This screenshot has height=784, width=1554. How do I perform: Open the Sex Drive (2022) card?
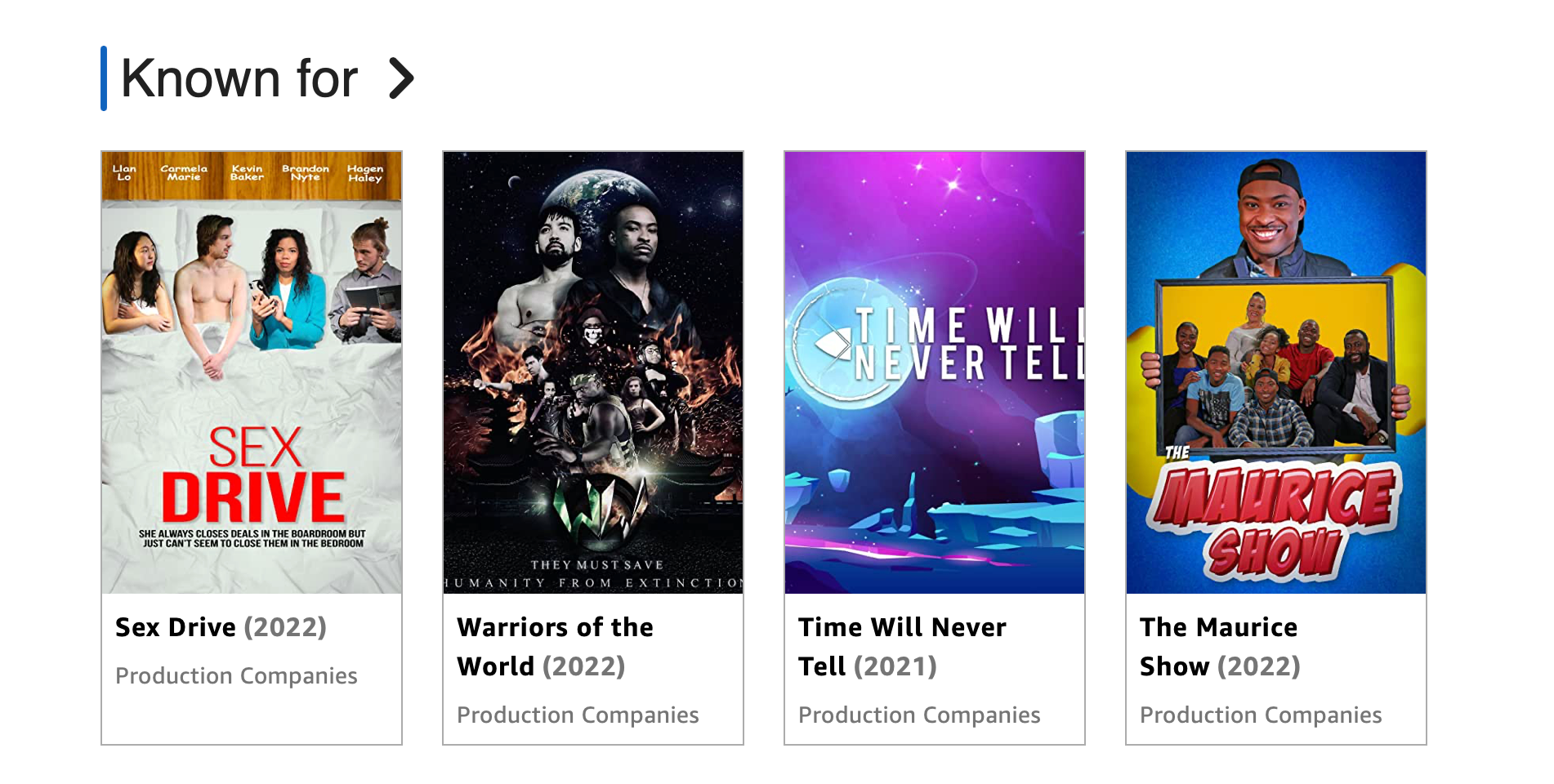point(252,372)
